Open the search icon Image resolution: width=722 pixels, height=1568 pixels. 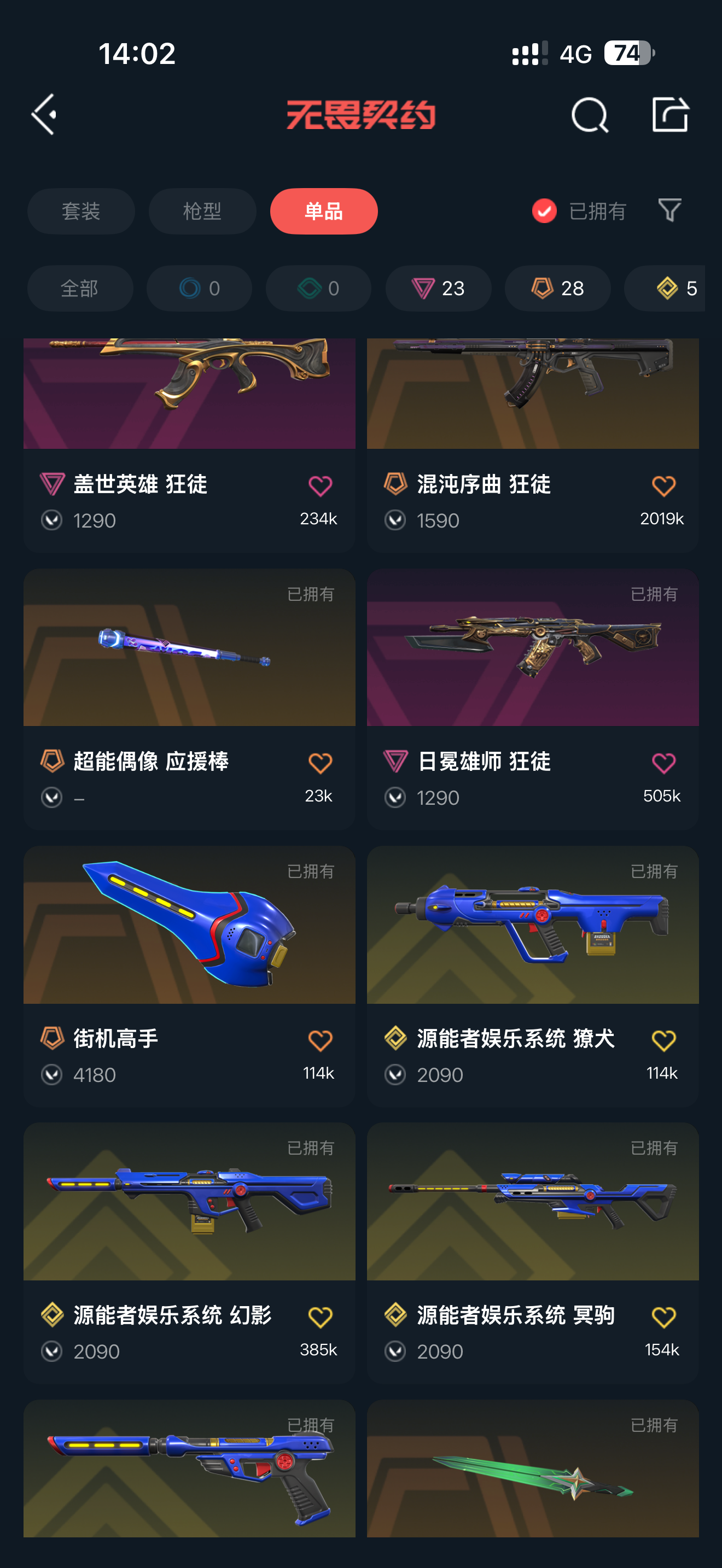[x=589, y=114]
